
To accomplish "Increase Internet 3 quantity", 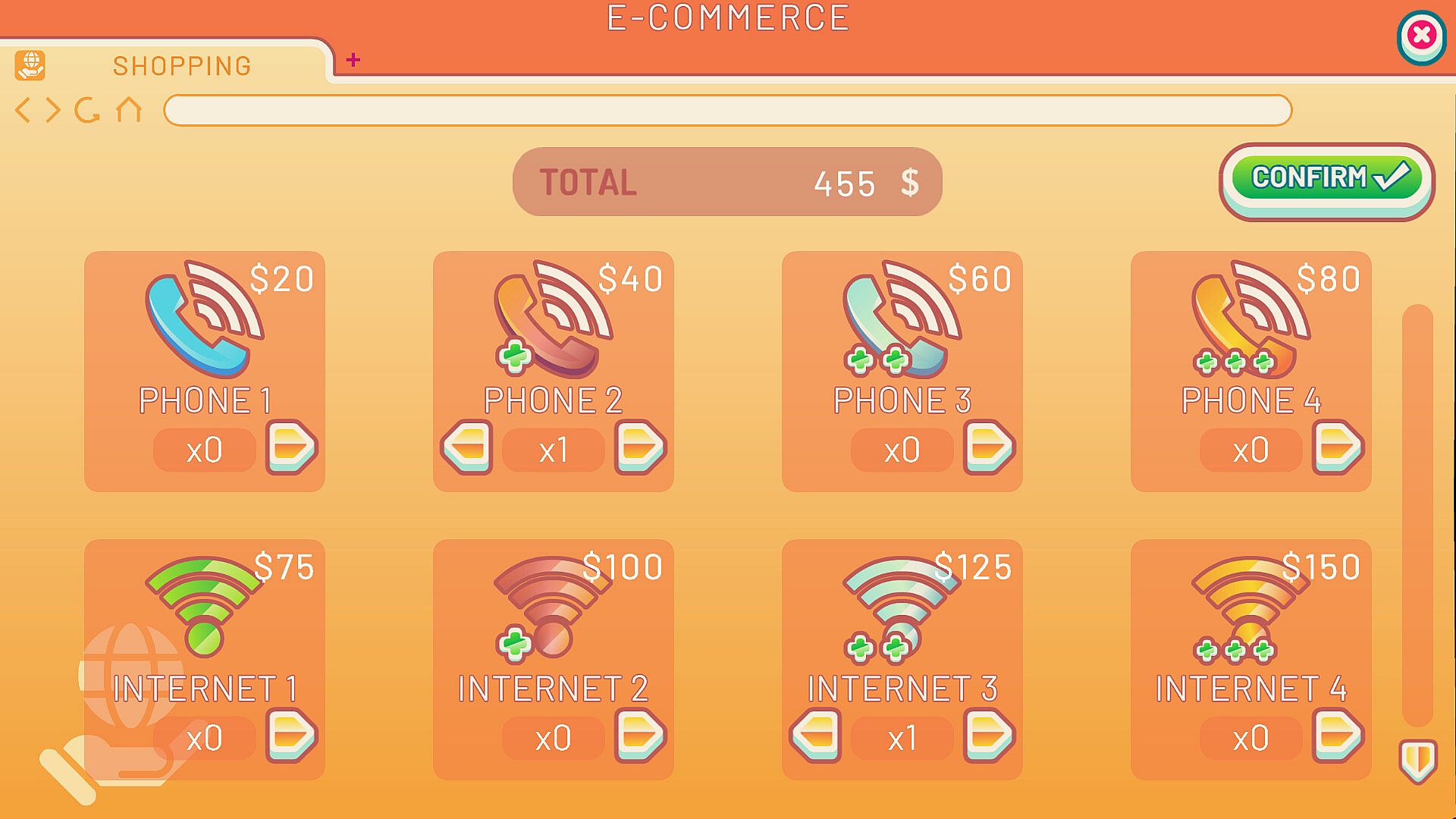I will coord(989,735).
